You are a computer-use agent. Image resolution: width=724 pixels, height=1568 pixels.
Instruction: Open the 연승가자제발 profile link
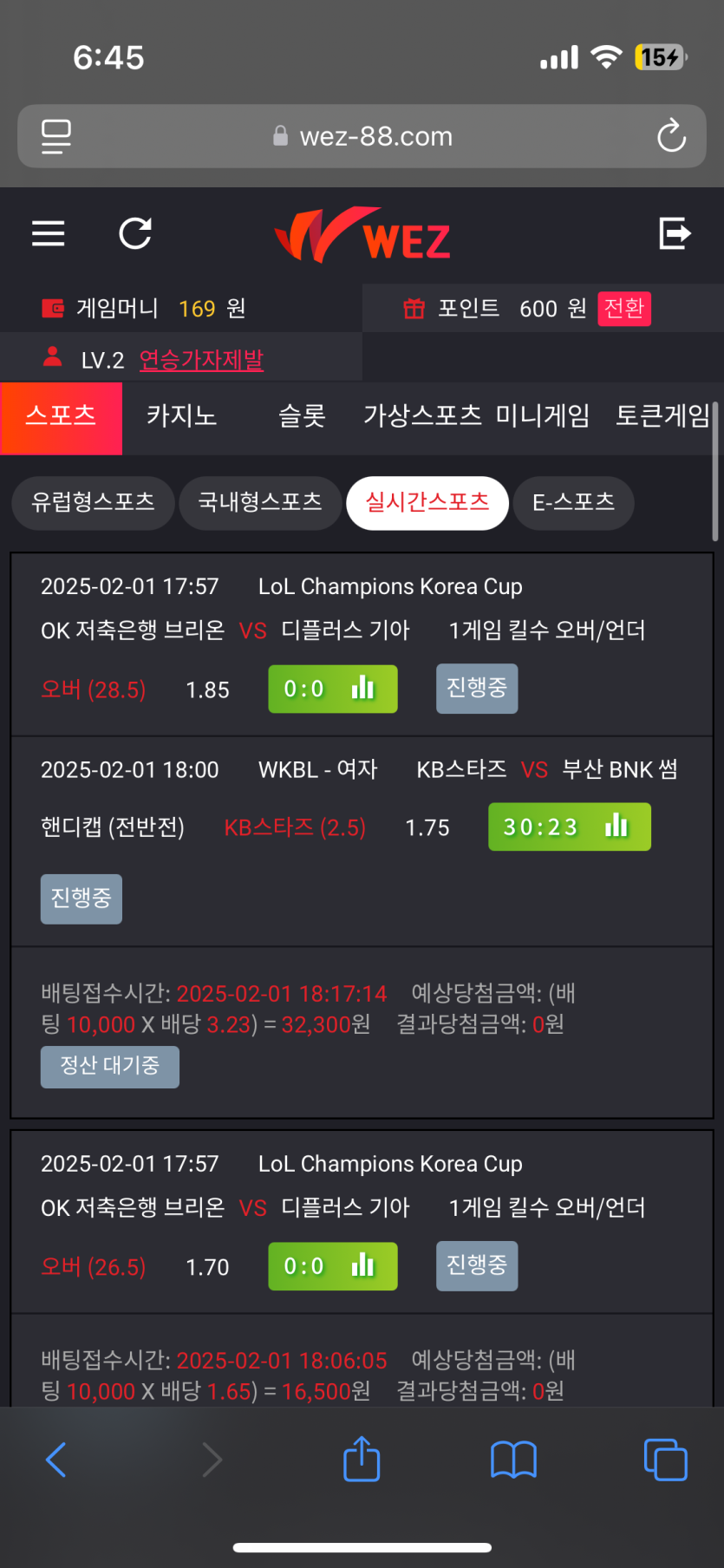click(x=201, y=360)
